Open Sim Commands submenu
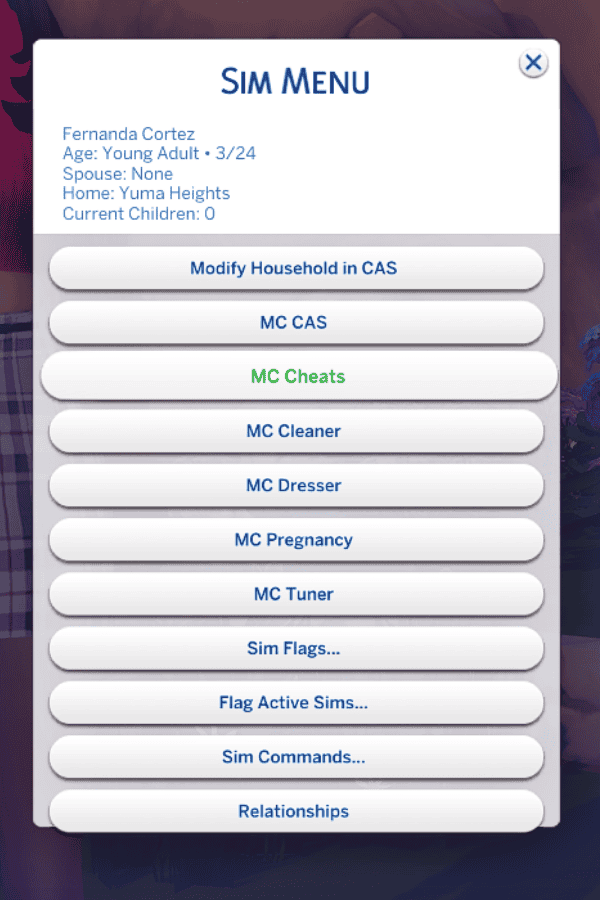 (x=296, y=757)
